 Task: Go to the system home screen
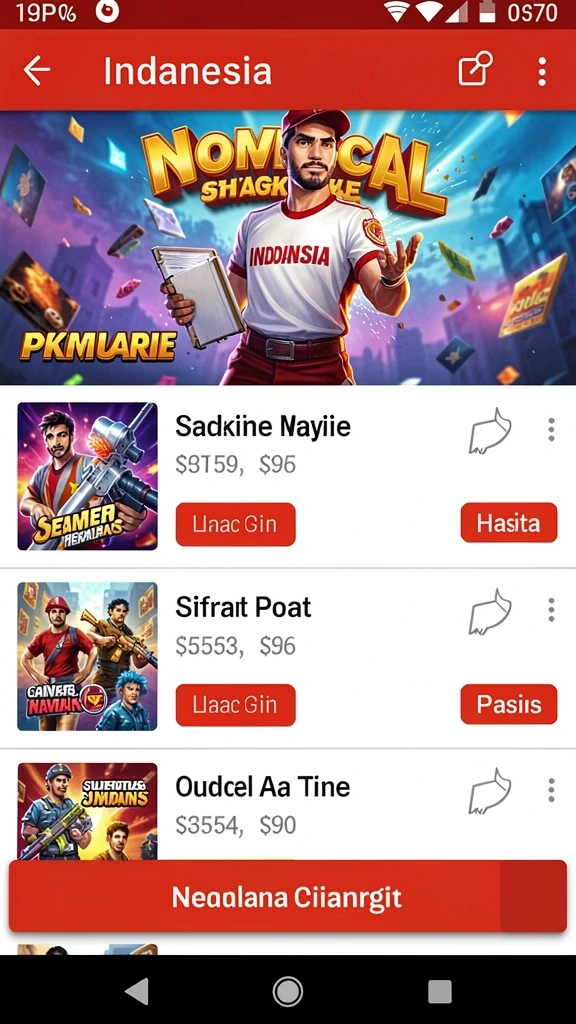tap(288, 992)
